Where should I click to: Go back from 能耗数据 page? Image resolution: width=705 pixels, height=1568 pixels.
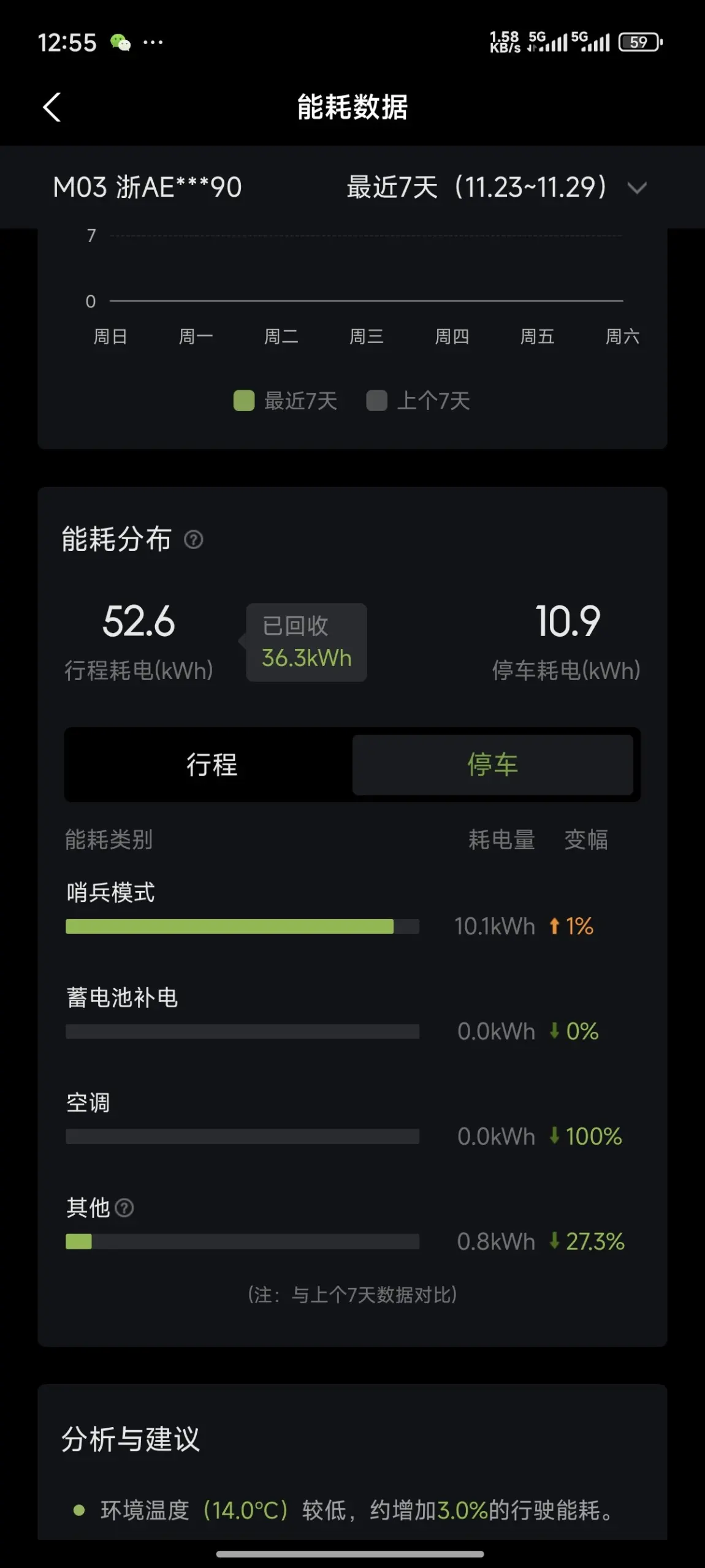pyautogui.click(x=52, y=107)
